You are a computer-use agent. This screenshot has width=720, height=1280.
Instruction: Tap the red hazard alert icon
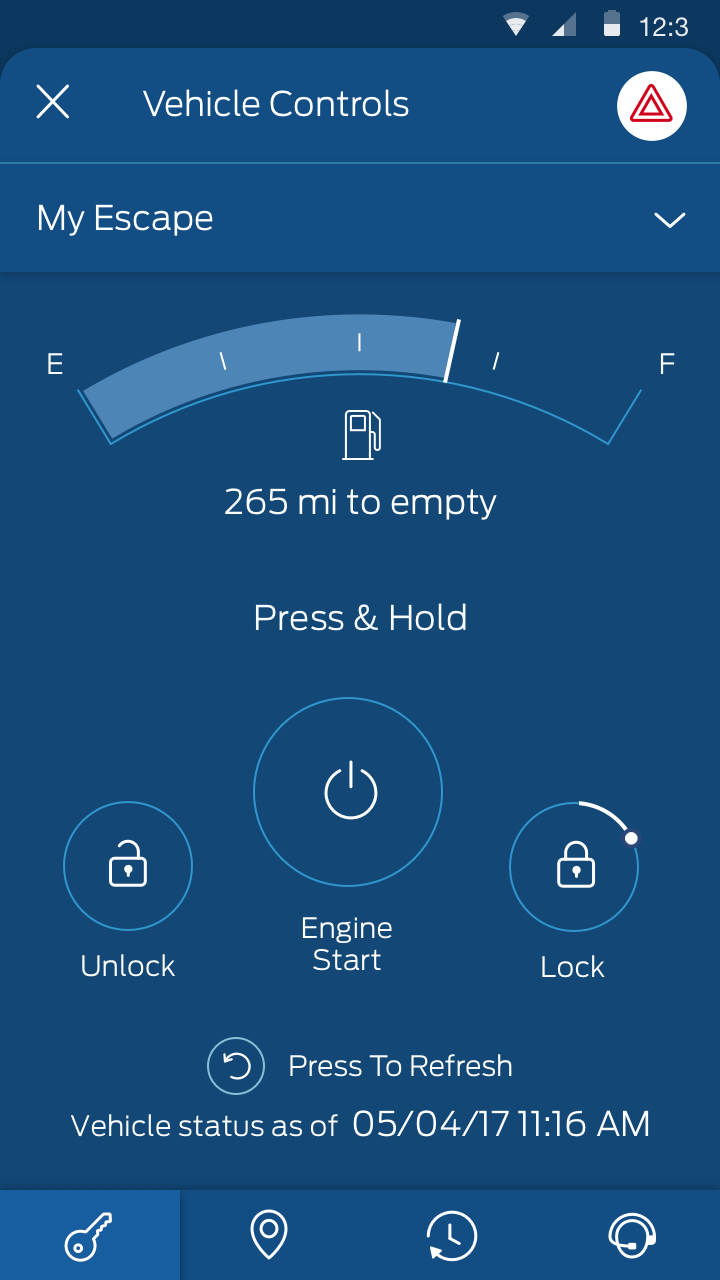pos(652,105)
